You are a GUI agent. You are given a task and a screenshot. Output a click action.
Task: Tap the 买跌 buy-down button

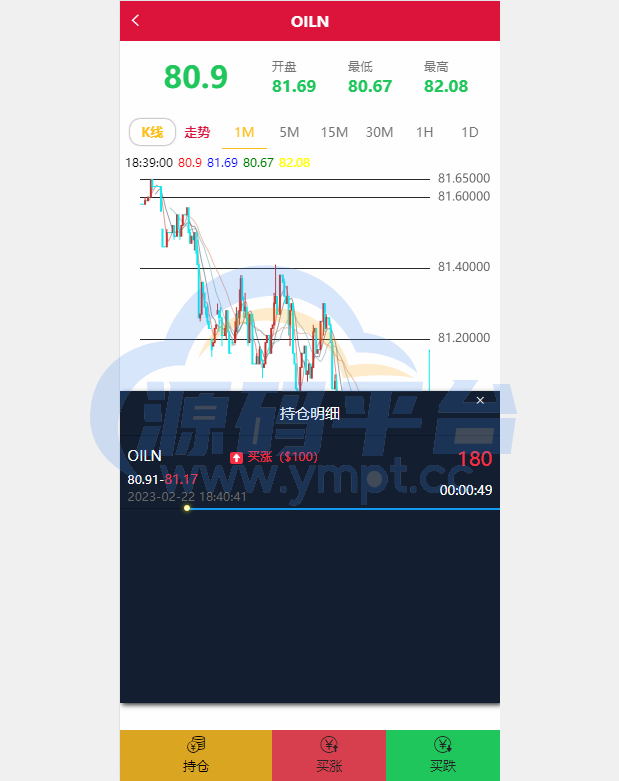443,755
